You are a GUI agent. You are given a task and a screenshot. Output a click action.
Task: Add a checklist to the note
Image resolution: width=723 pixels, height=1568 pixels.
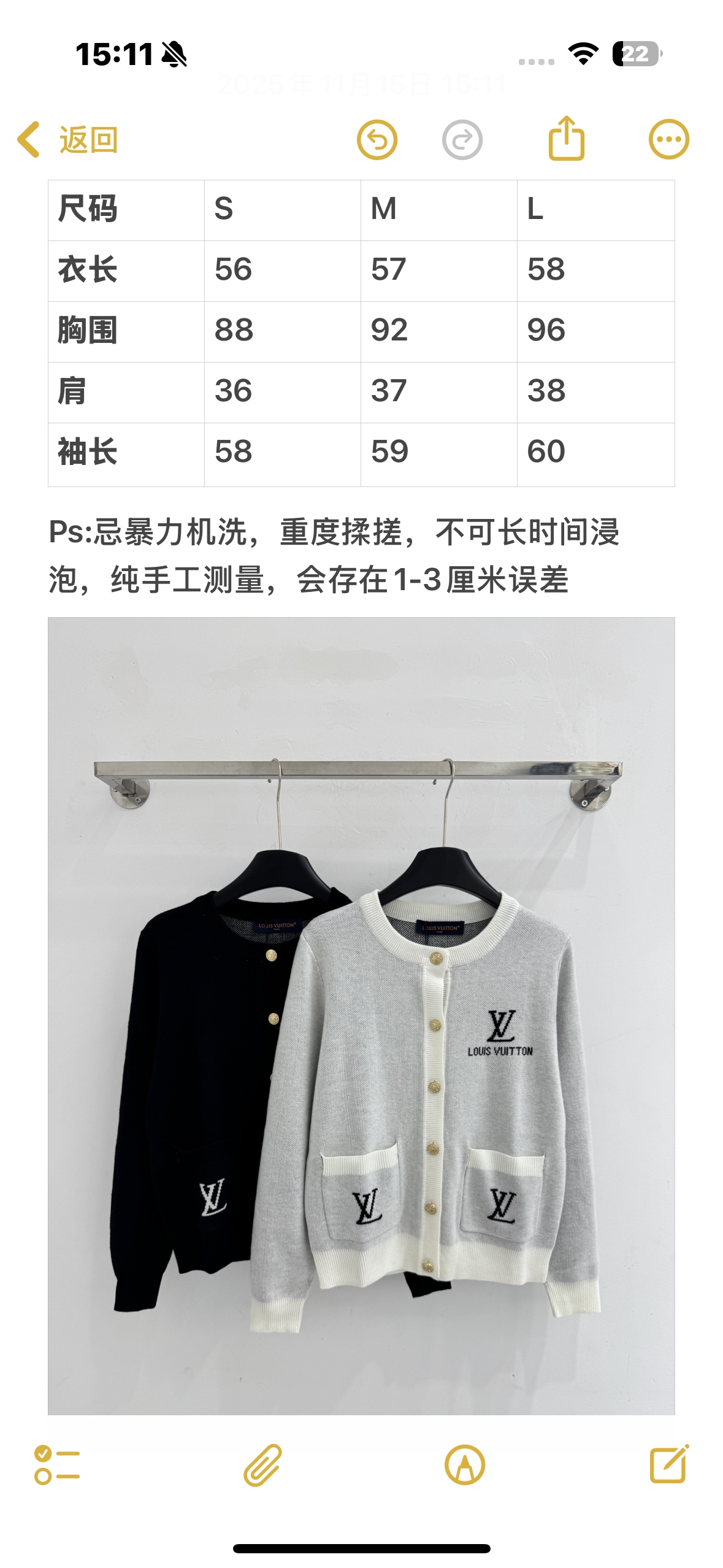57,1465
